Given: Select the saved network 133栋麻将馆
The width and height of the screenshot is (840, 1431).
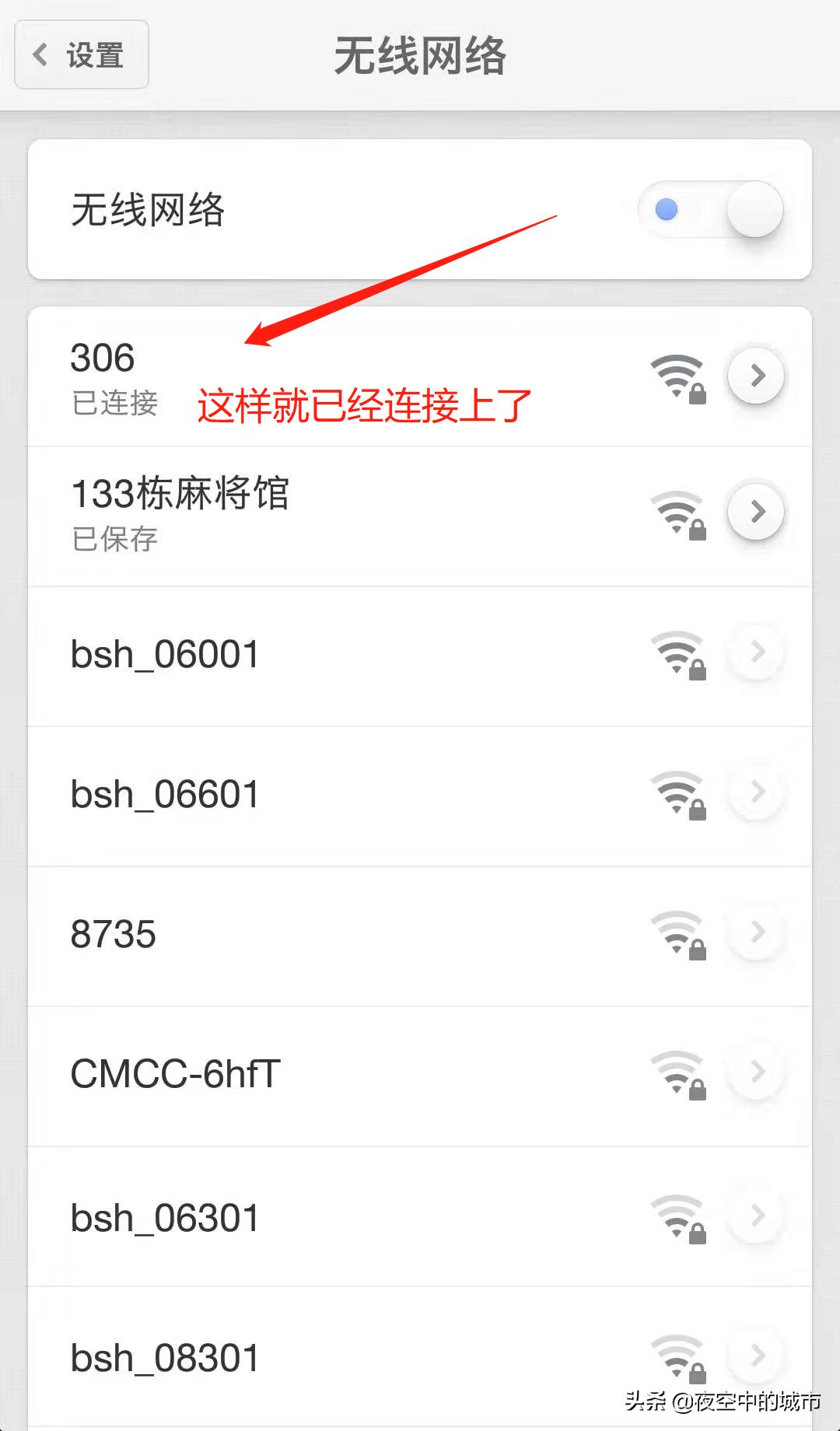Looking at the screenshot, I should point(420,516).
